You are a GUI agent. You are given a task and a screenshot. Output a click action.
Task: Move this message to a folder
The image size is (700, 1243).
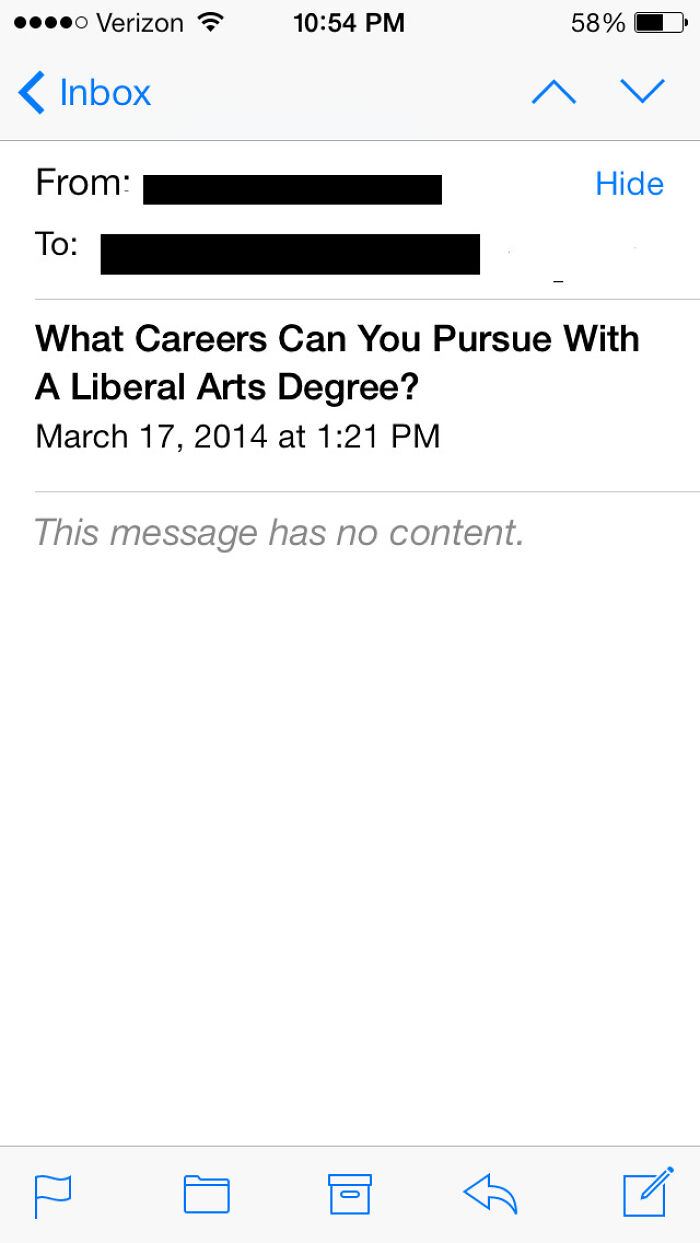(207, 1195)
